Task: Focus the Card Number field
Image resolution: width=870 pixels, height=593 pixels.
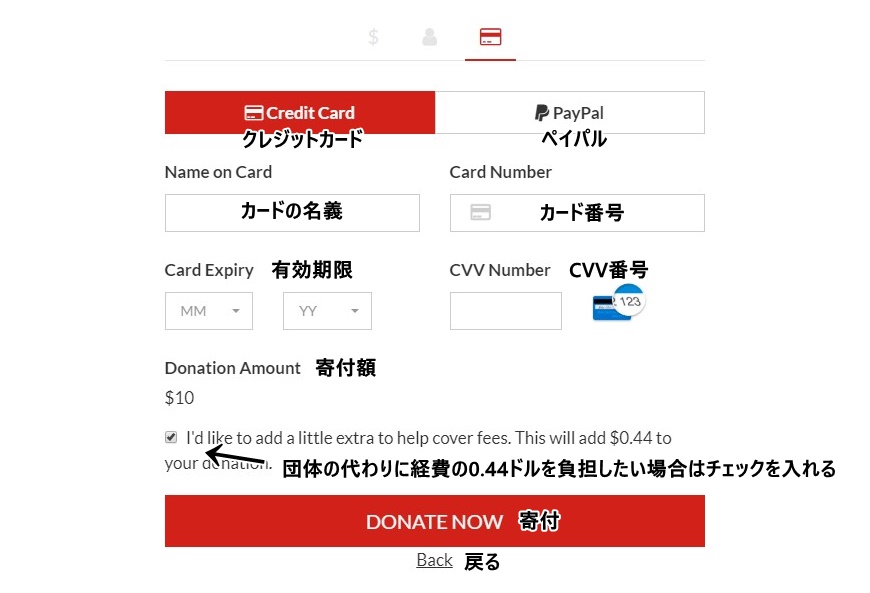Action: [577, 213]
